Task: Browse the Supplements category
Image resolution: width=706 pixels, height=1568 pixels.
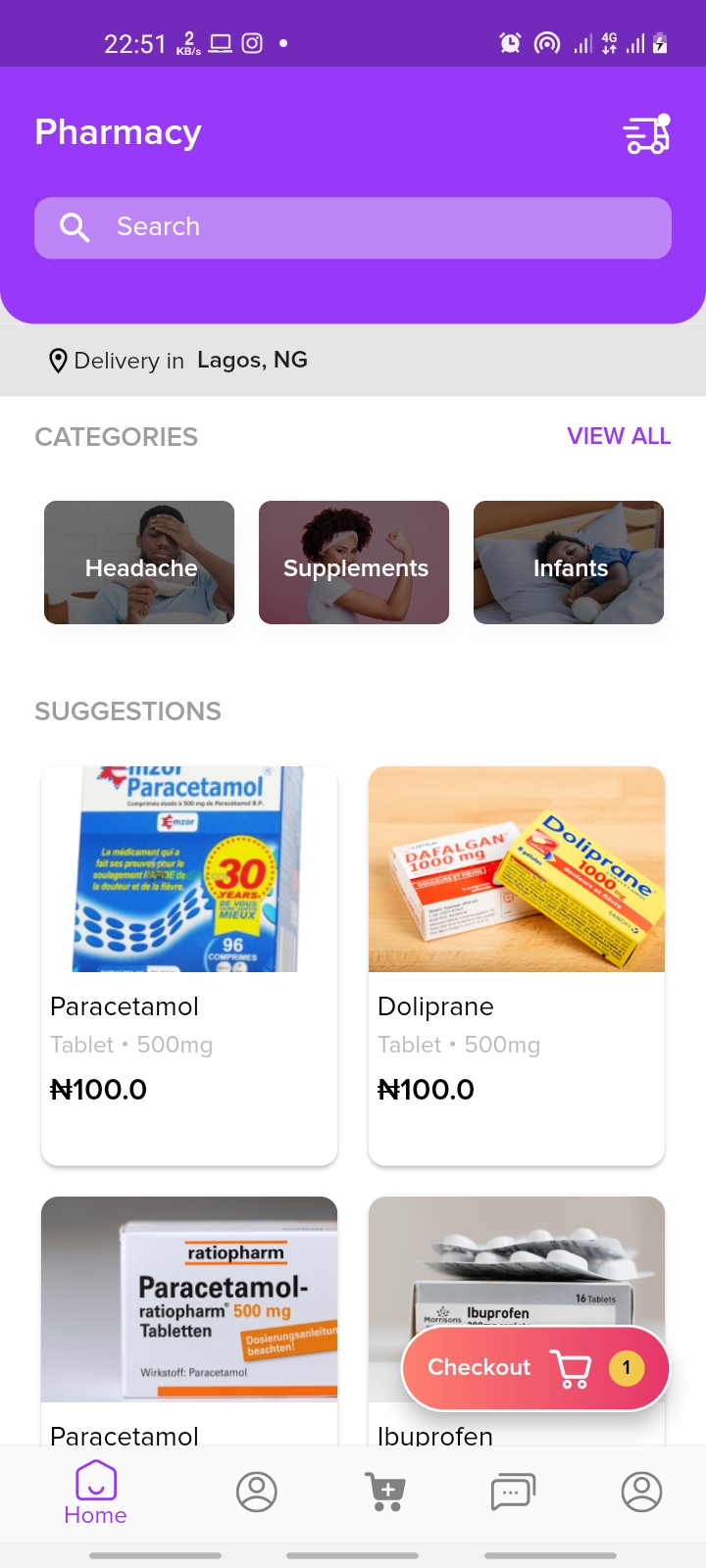Action: point(354,563)
